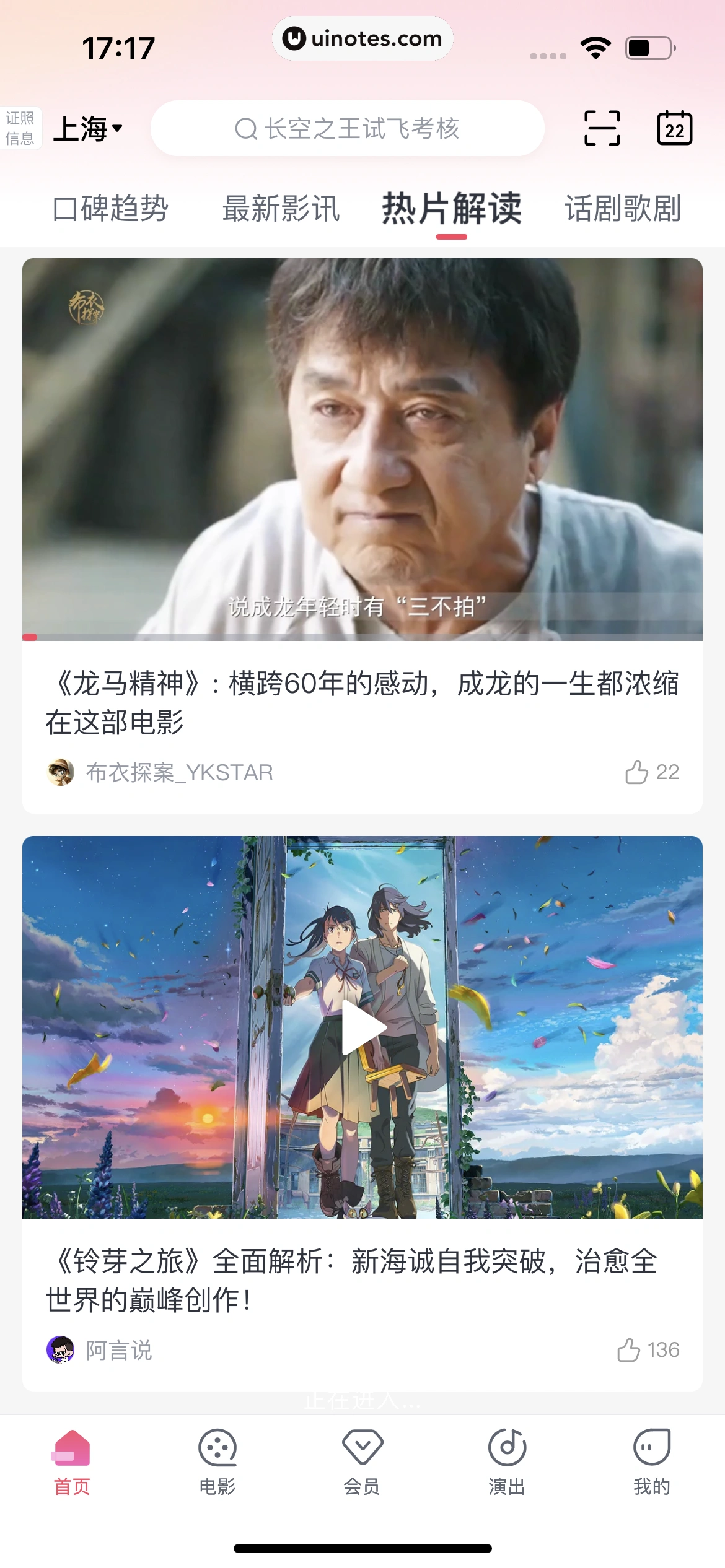
Task: Switch to the 口碑趋势 tab
Action: click(x=110, y=209)
